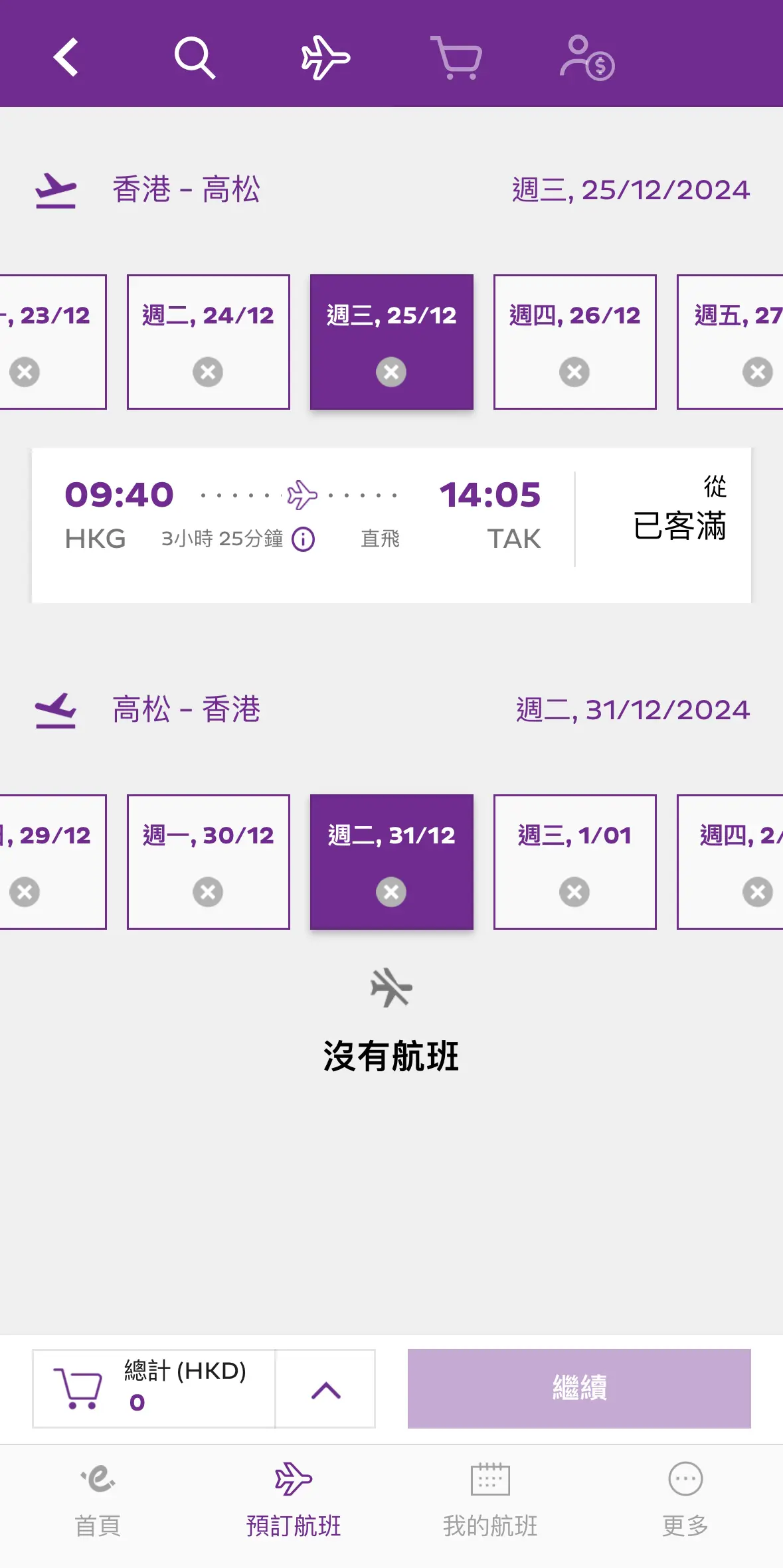This screenshot has height=1568, width=783.
Task: Show flight duration info for 3小時 25分鐘
Action: pos(304,539)
